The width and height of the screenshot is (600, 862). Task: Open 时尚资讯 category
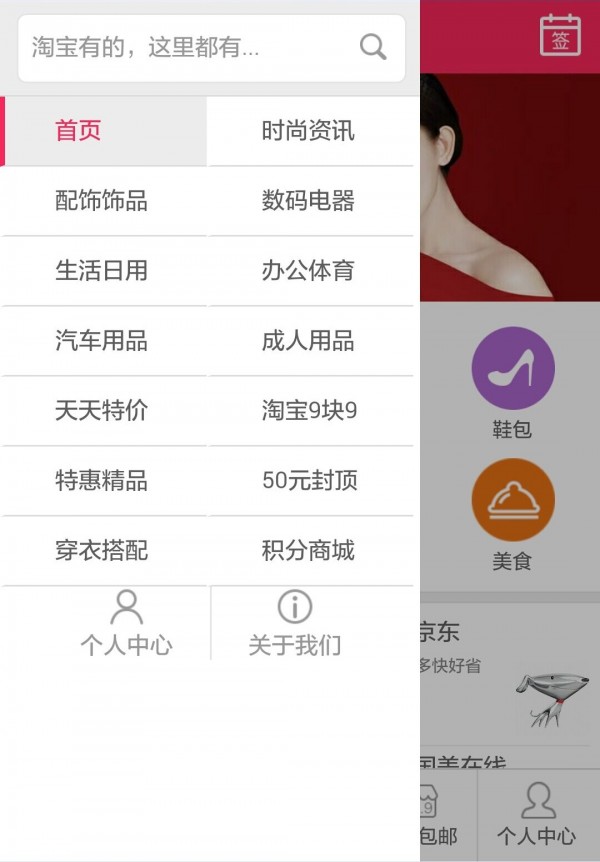pos(310,131)
